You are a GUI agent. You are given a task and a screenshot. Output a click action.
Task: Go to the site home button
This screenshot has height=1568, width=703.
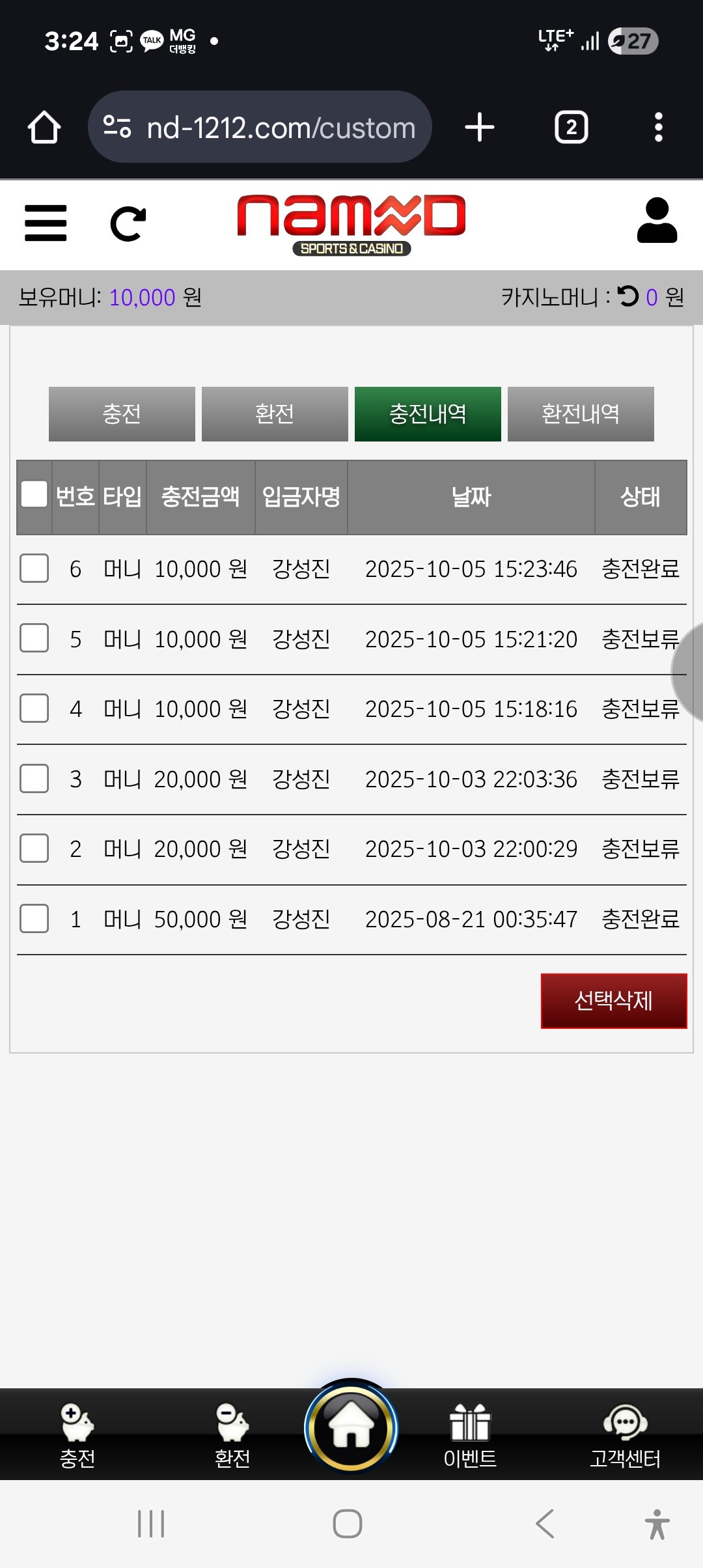click(351, 1427)
